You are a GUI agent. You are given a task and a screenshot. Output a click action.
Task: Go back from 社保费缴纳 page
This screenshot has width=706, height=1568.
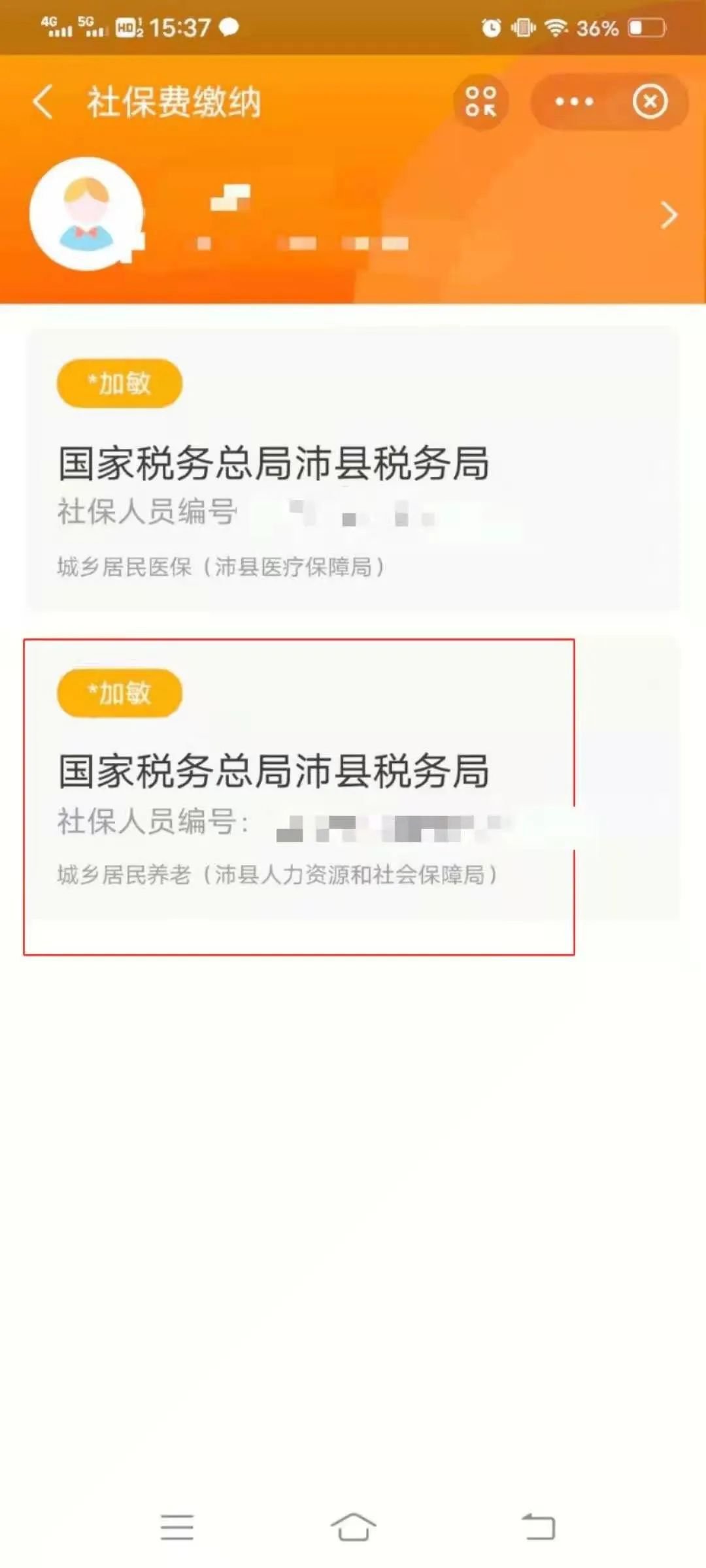[43, 103]
